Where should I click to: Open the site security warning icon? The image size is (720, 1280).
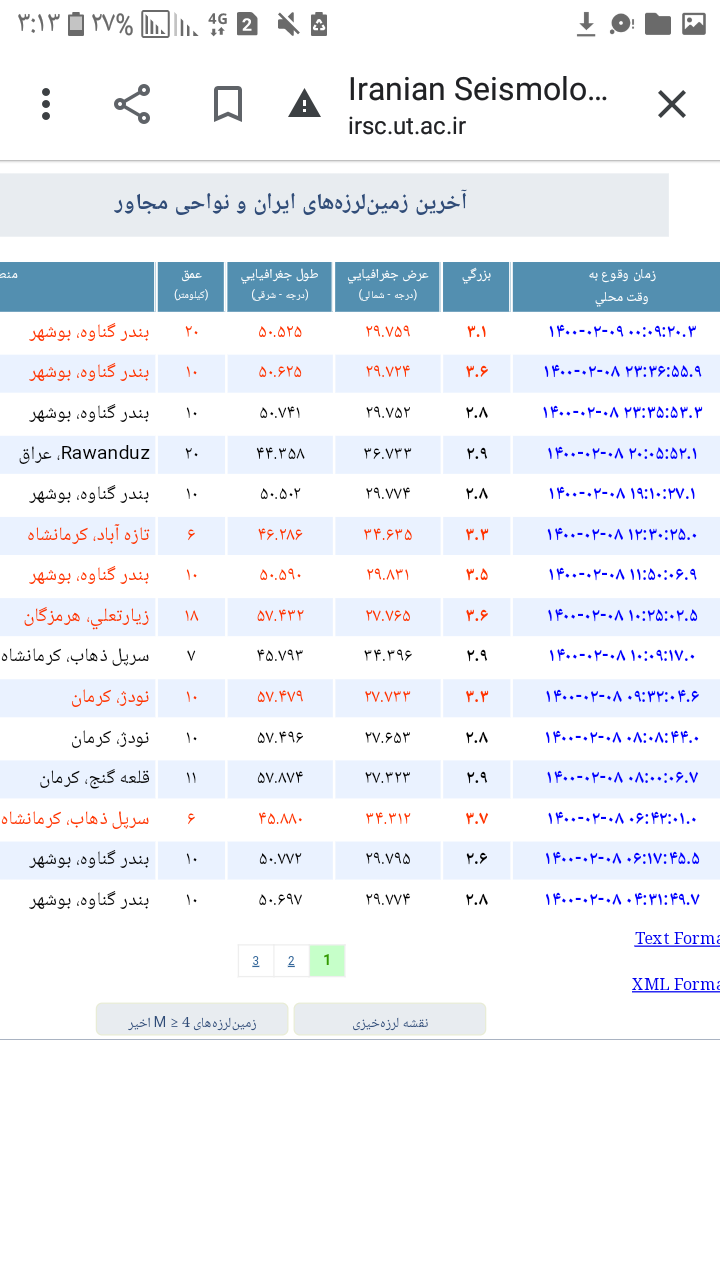point(304,104)
